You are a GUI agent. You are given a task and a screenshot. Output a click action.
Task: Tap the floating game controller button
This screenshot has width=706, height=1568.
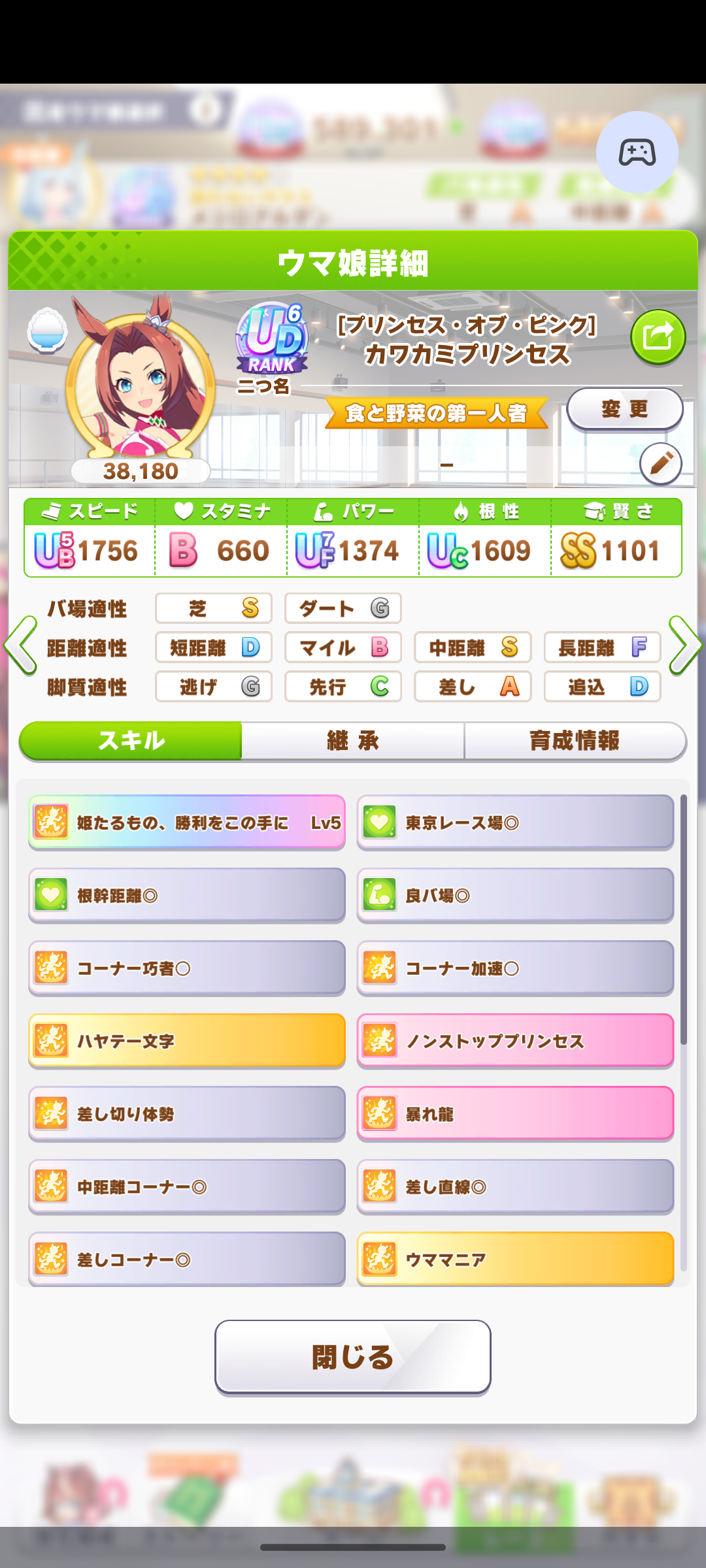point(637,152)
